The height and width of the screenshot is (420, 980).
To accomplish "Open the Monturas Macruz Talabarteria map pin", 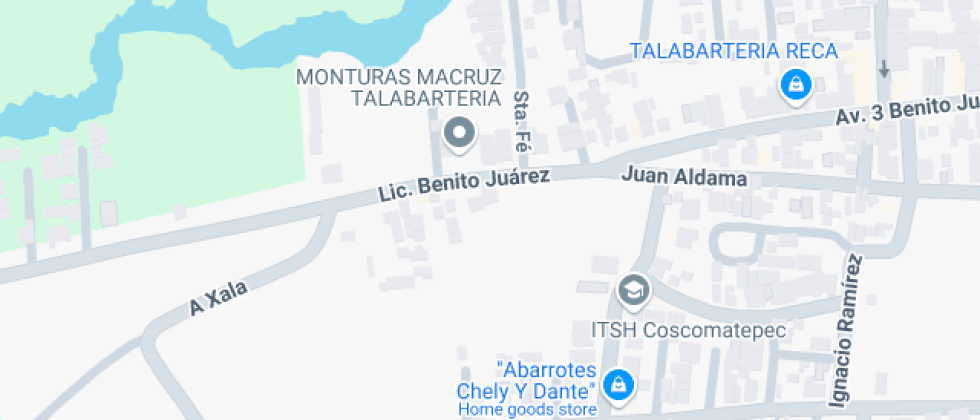I will pos(459,134).
